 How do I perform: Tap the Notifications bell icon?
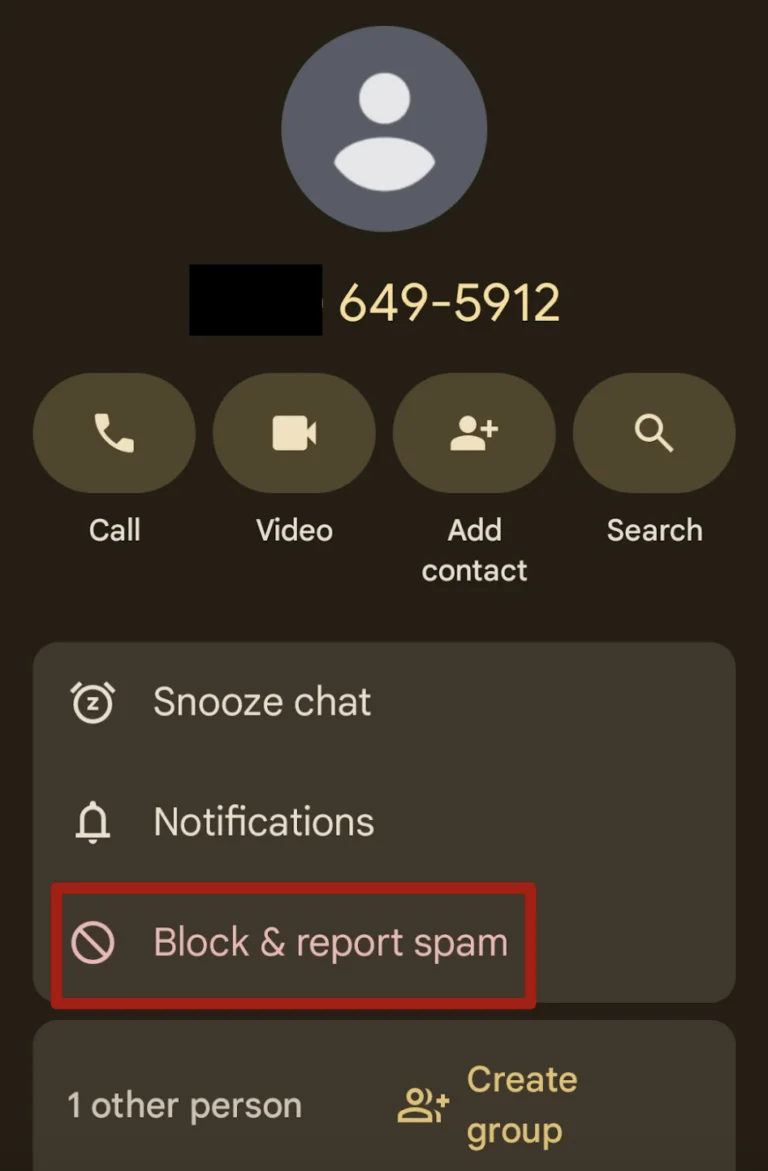[x=93, y=821]
